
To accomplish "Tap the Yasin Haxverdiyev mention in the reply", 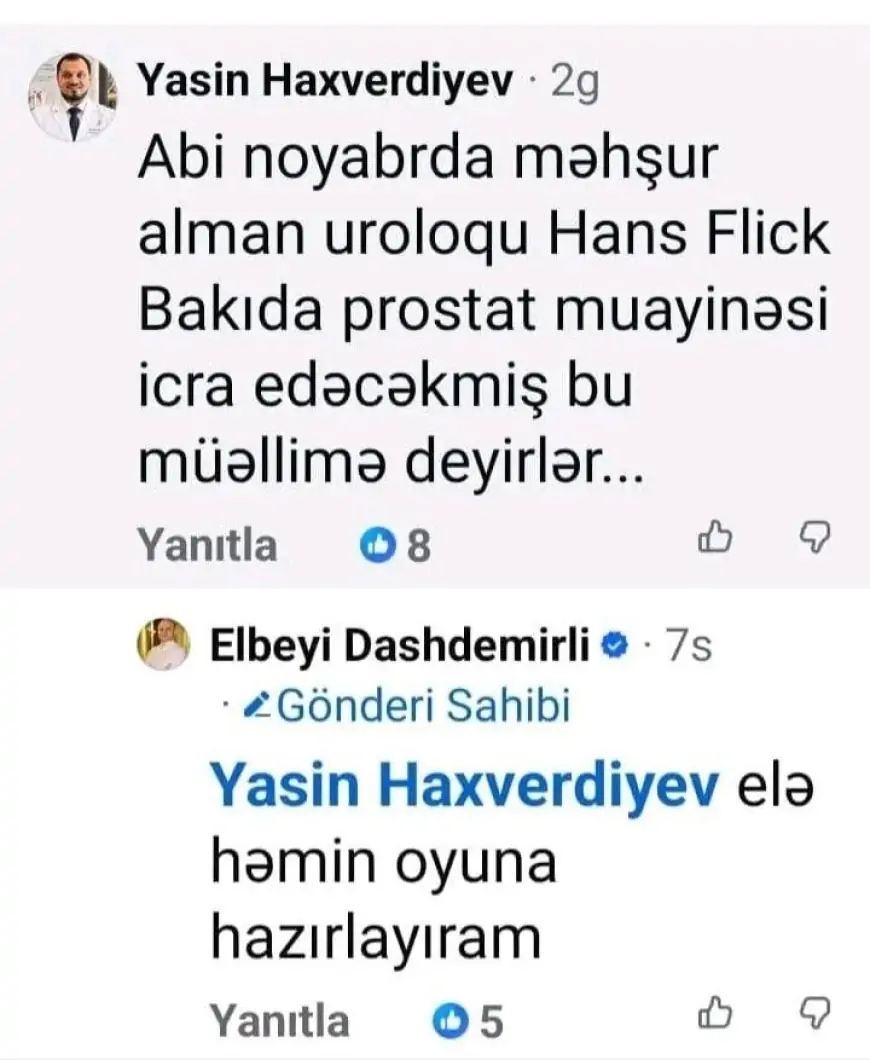I will coord(464,786).
